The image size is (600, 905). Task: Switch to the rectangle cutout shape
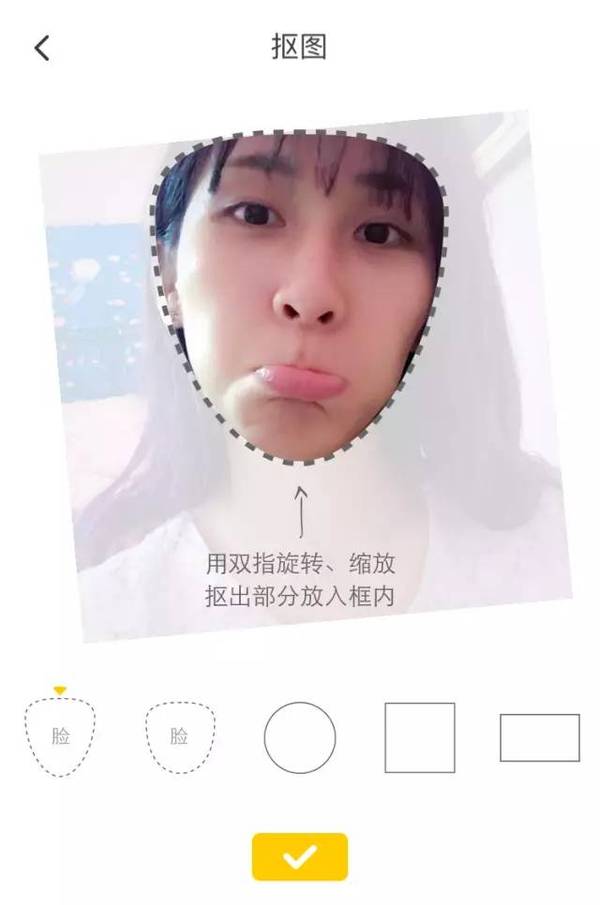pyautogui.click(x=539, y=738)
